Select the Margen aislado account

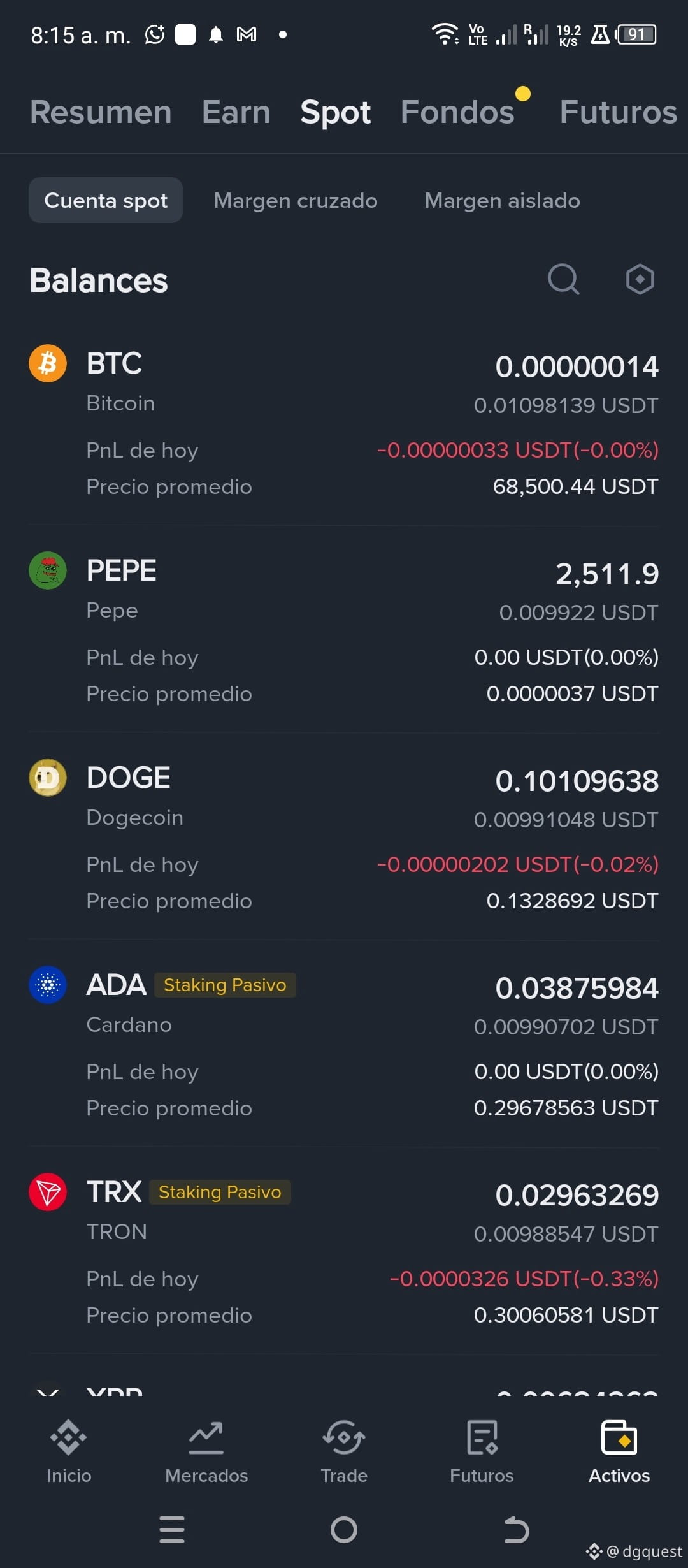coord(502,201)
